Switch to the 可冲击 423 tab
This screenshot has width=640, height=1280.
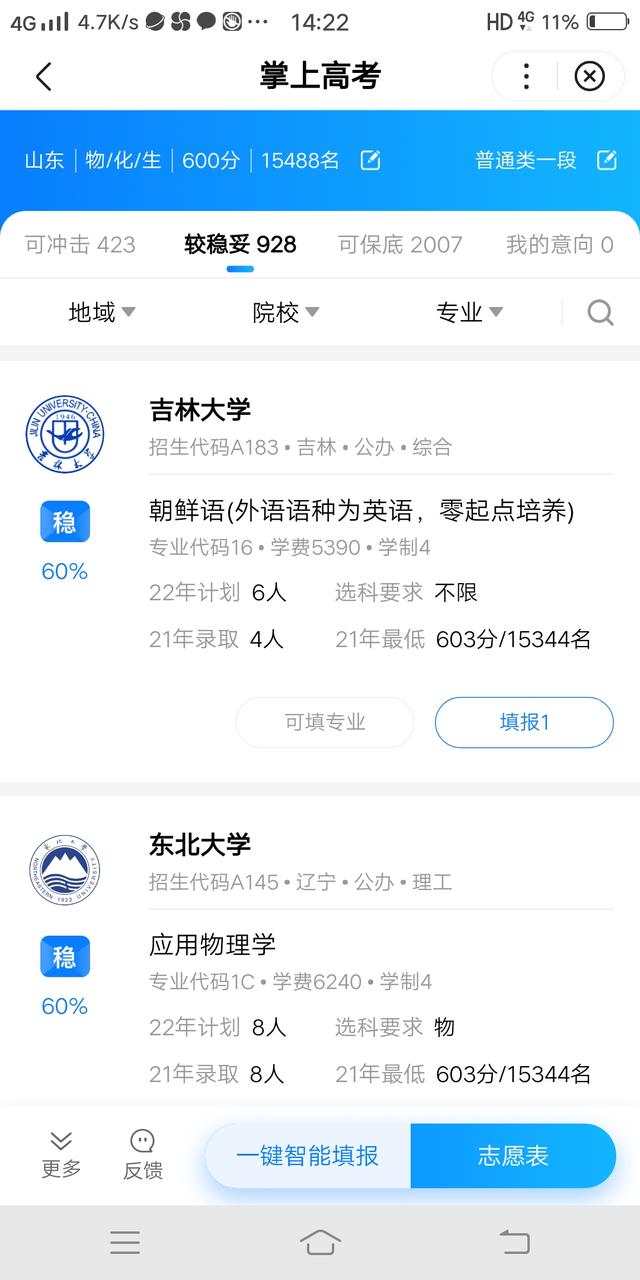[x=80, y=245]
